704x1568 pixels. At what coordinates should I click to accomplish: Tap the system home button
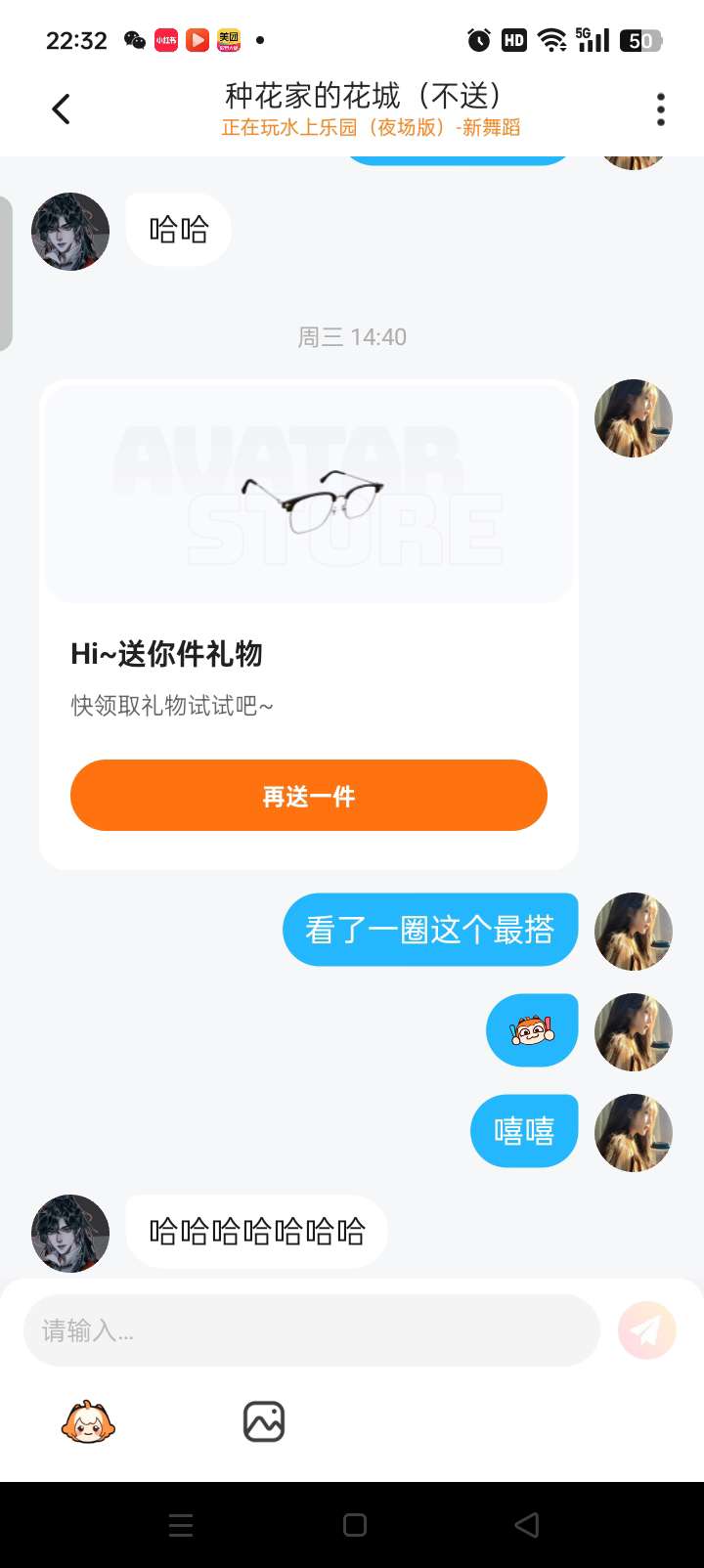tap(355, 1525)
